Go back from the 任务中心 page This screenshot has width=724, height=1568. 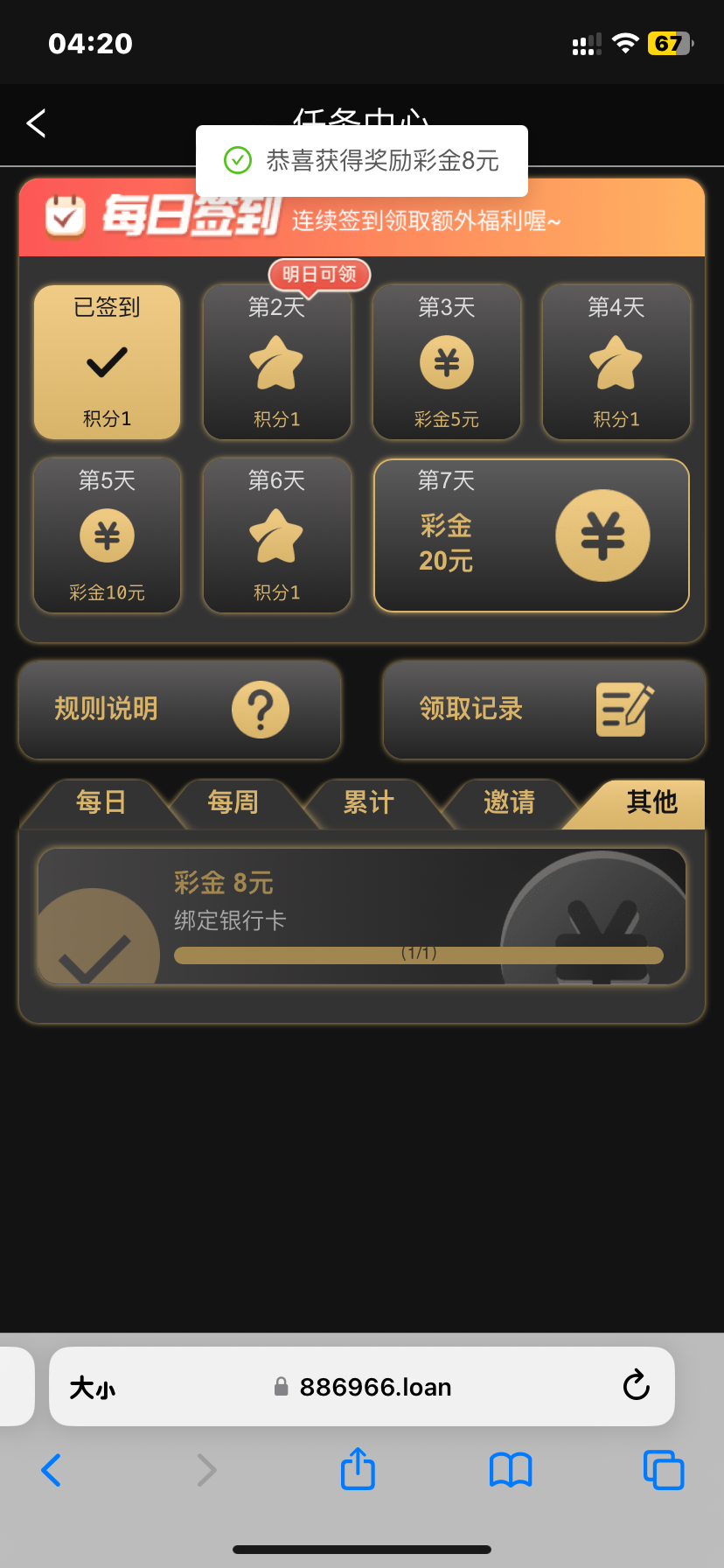(36, 123)
